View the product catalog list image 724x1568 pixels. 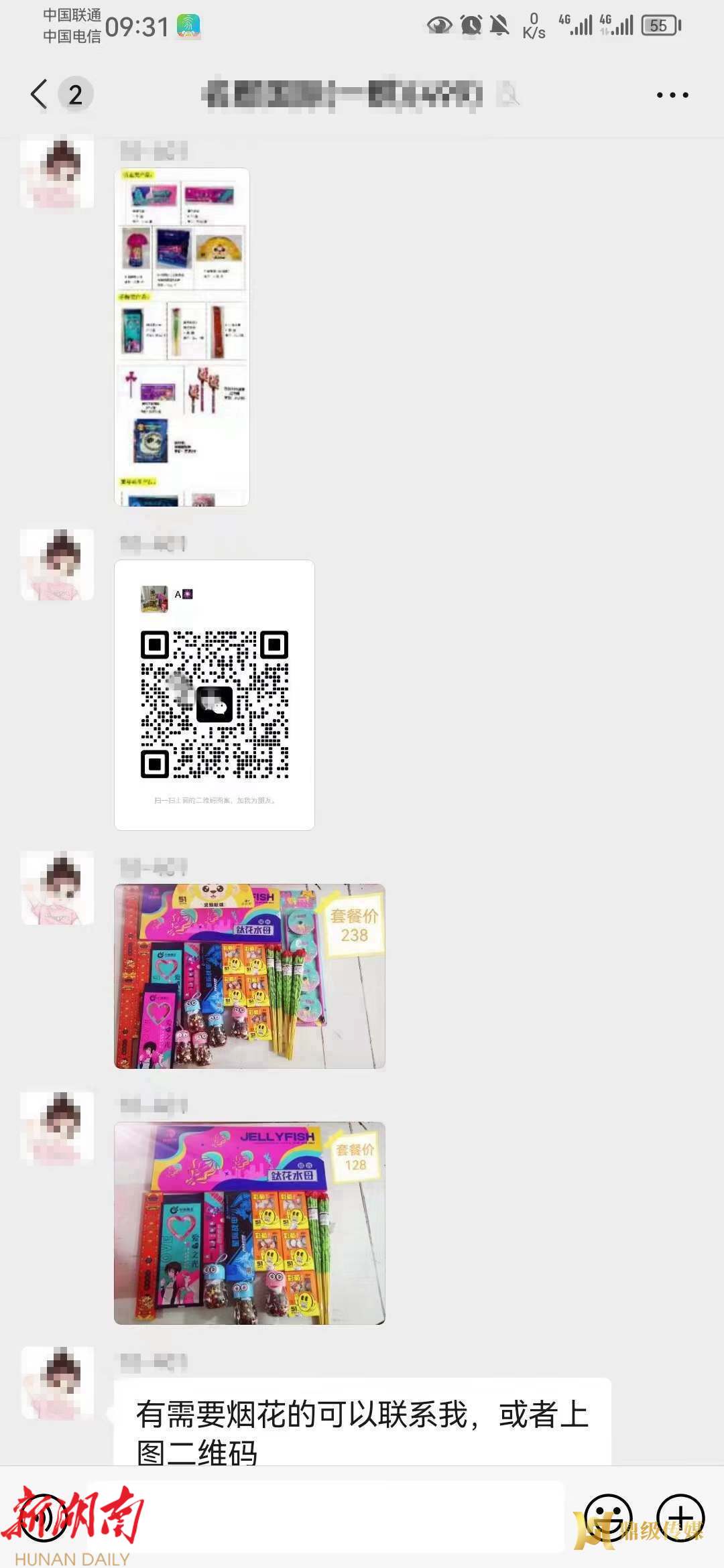(182, 337)
